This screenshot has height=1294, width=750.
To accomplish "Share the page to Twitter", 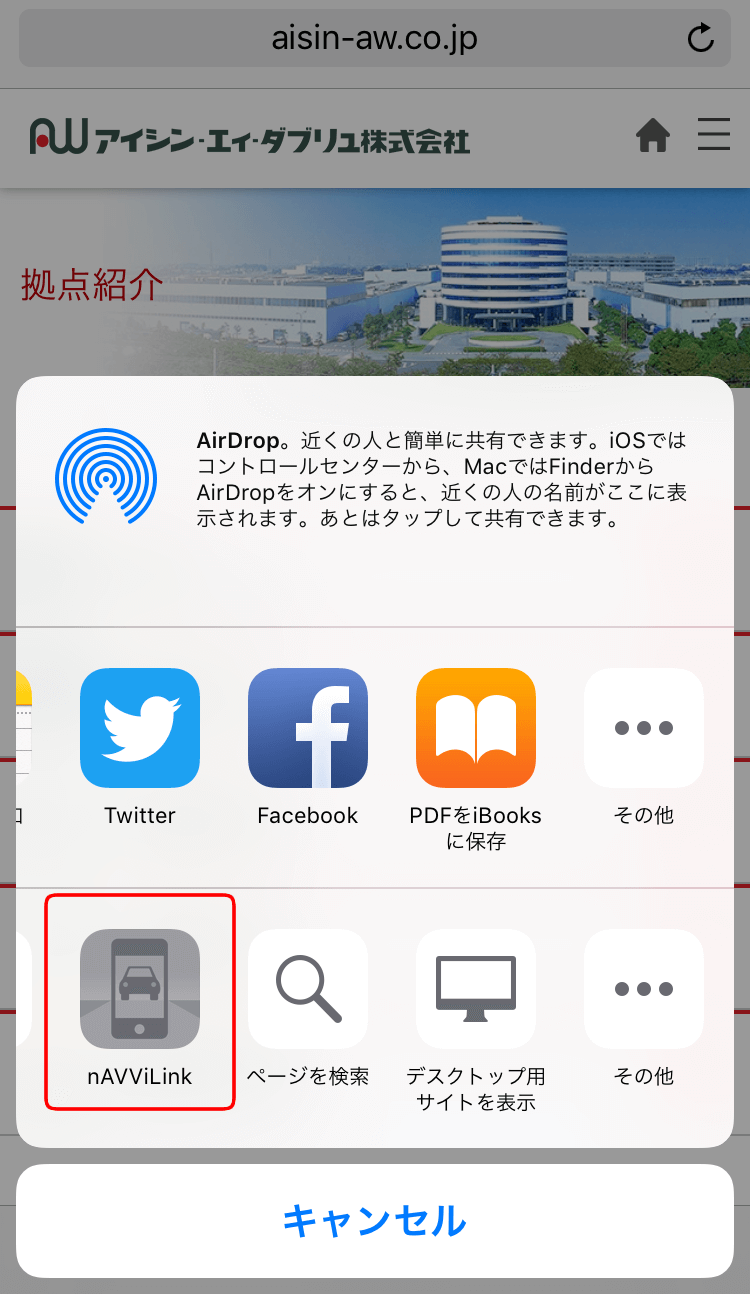I will pos(140,728).
